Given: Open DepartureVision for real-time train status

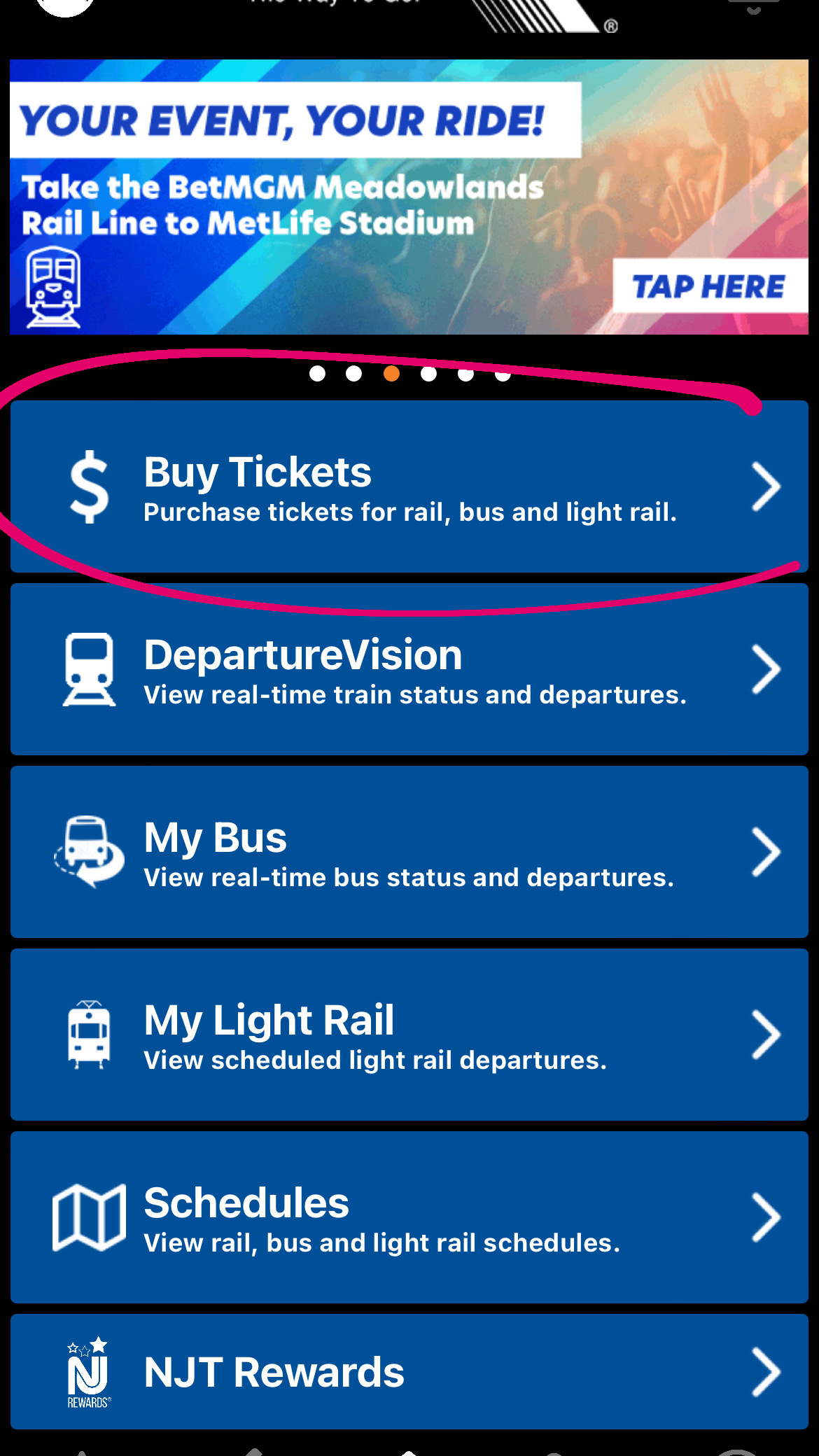Looking at the screenshot, I should [409, 669].
